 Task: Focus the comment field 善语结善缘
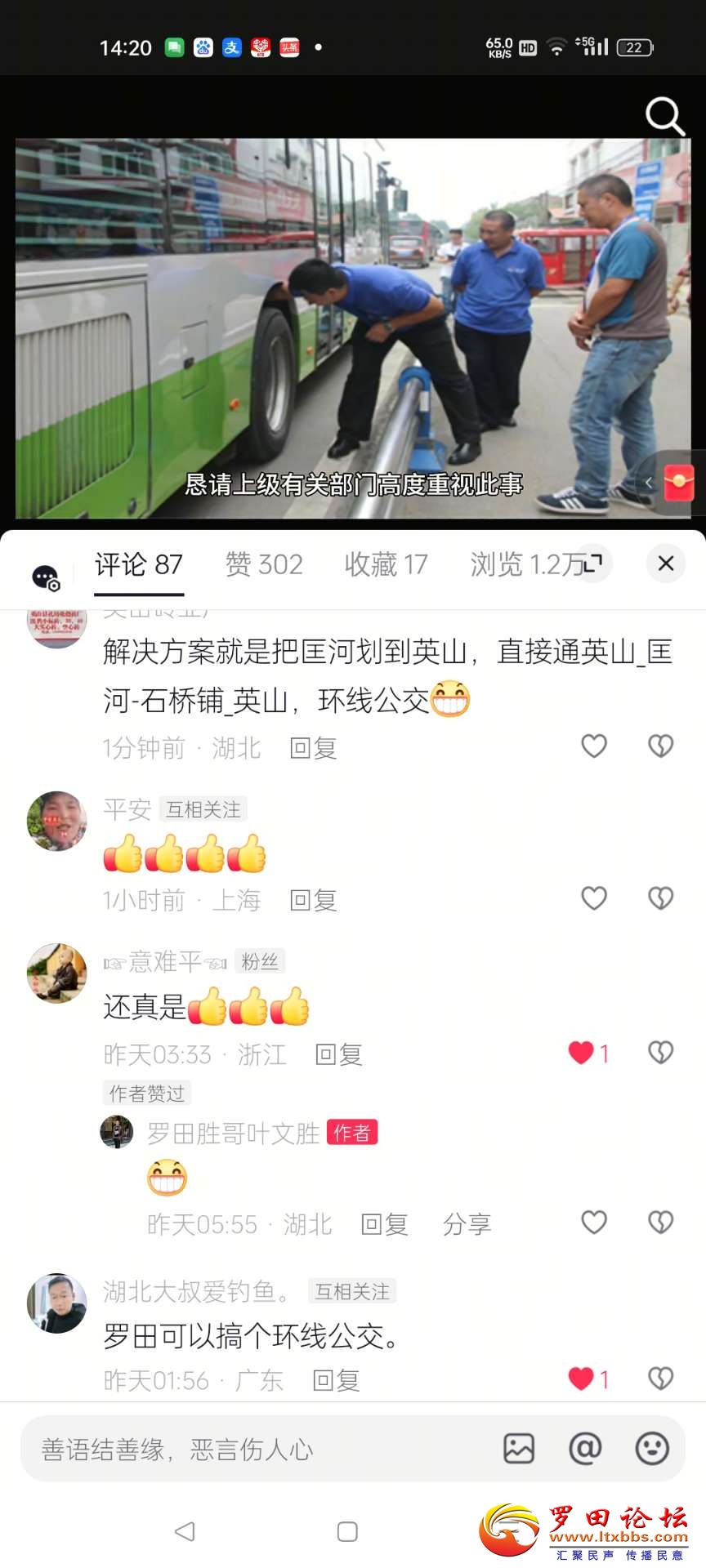245,1450
